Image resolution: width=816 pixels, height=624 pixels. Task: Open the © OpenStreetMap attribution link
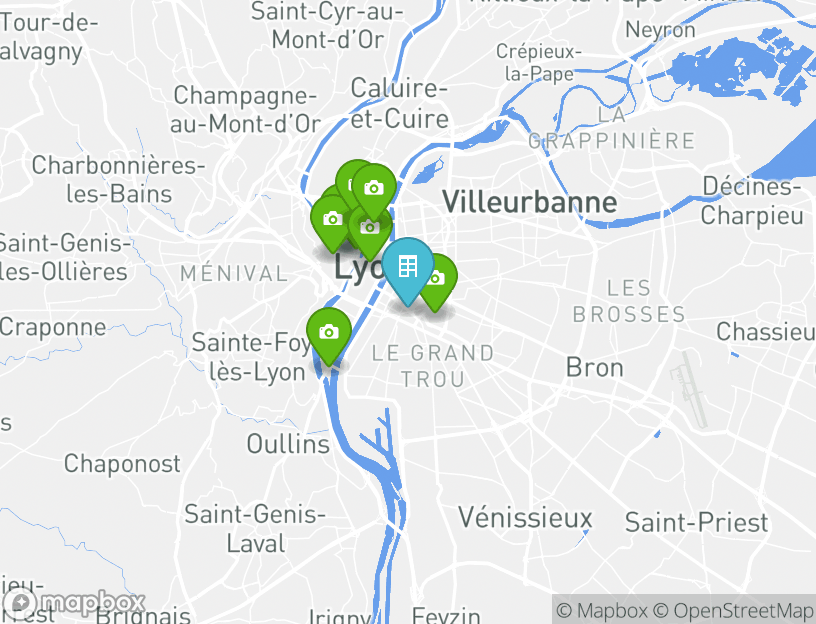tap(733, 610)
